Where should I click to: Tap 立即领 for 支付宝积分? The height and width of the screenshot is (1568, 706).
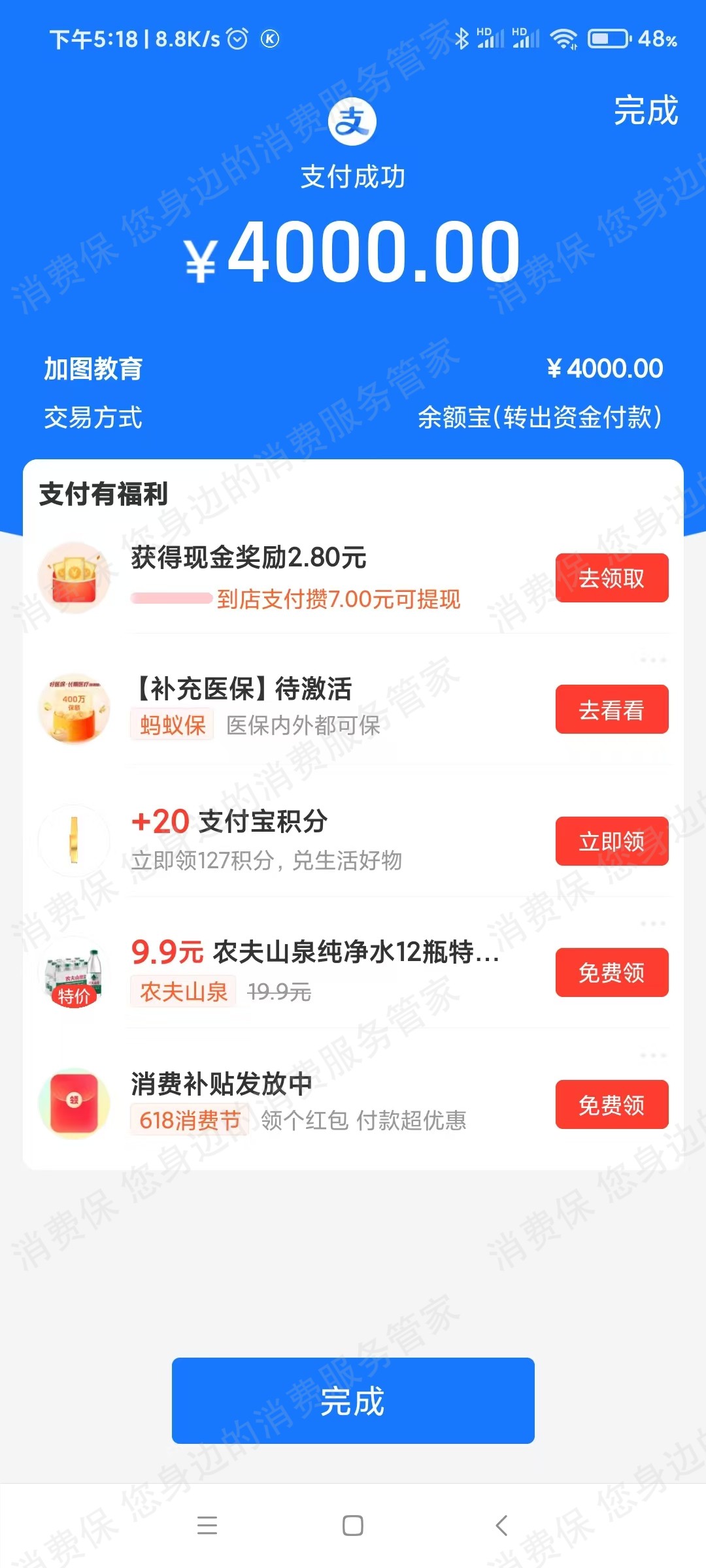[611, 841]
